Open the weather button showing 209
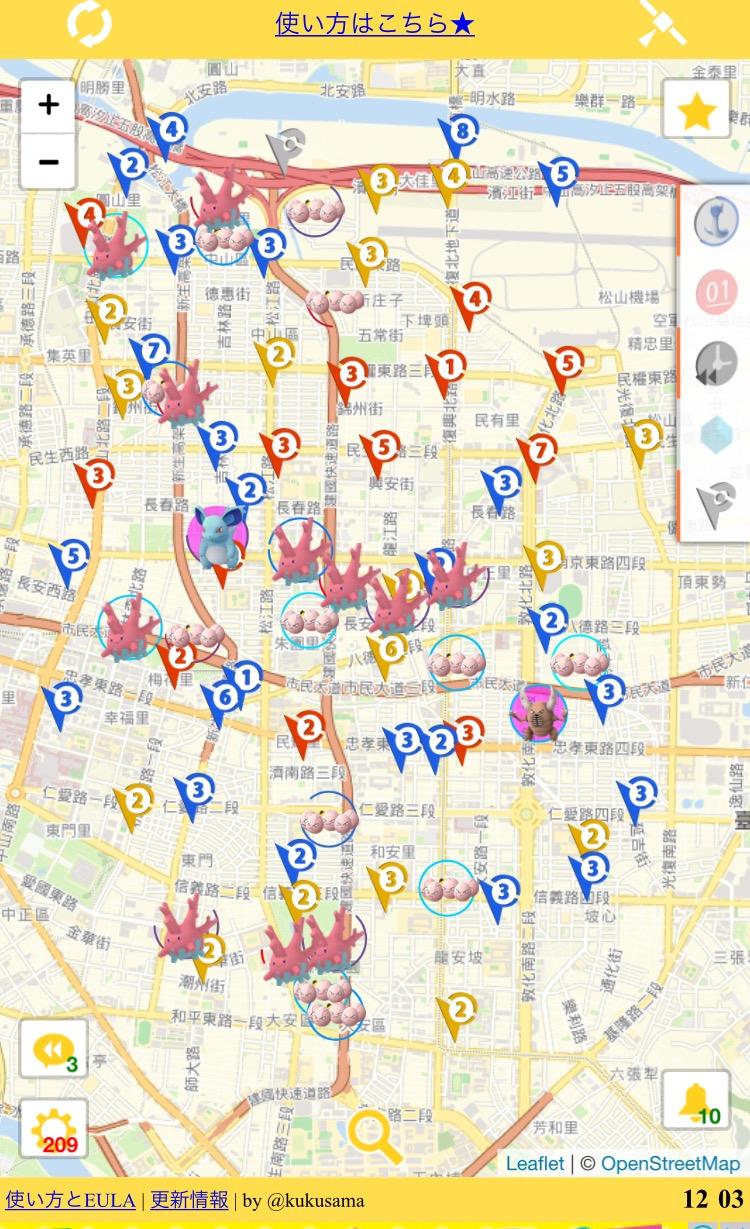750x1229 pixels. tap(53, 1128)
